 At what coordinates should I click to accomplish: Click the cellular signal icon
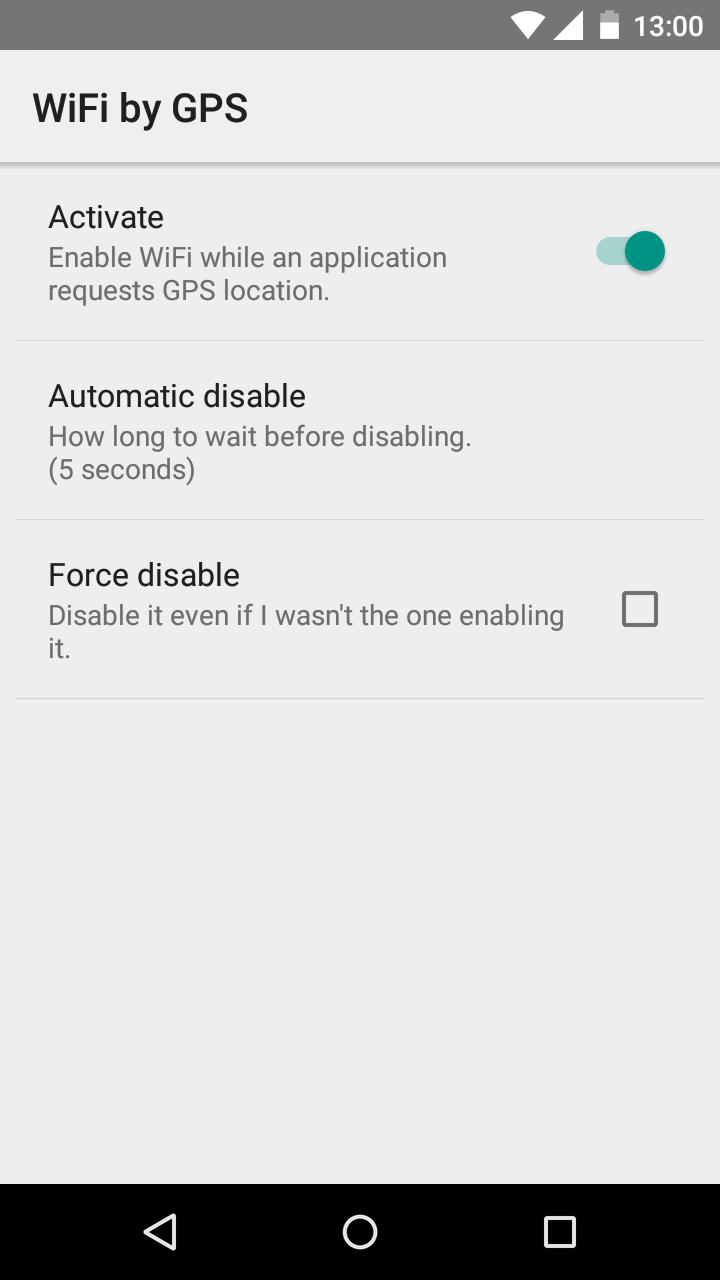tap(568, 25)
